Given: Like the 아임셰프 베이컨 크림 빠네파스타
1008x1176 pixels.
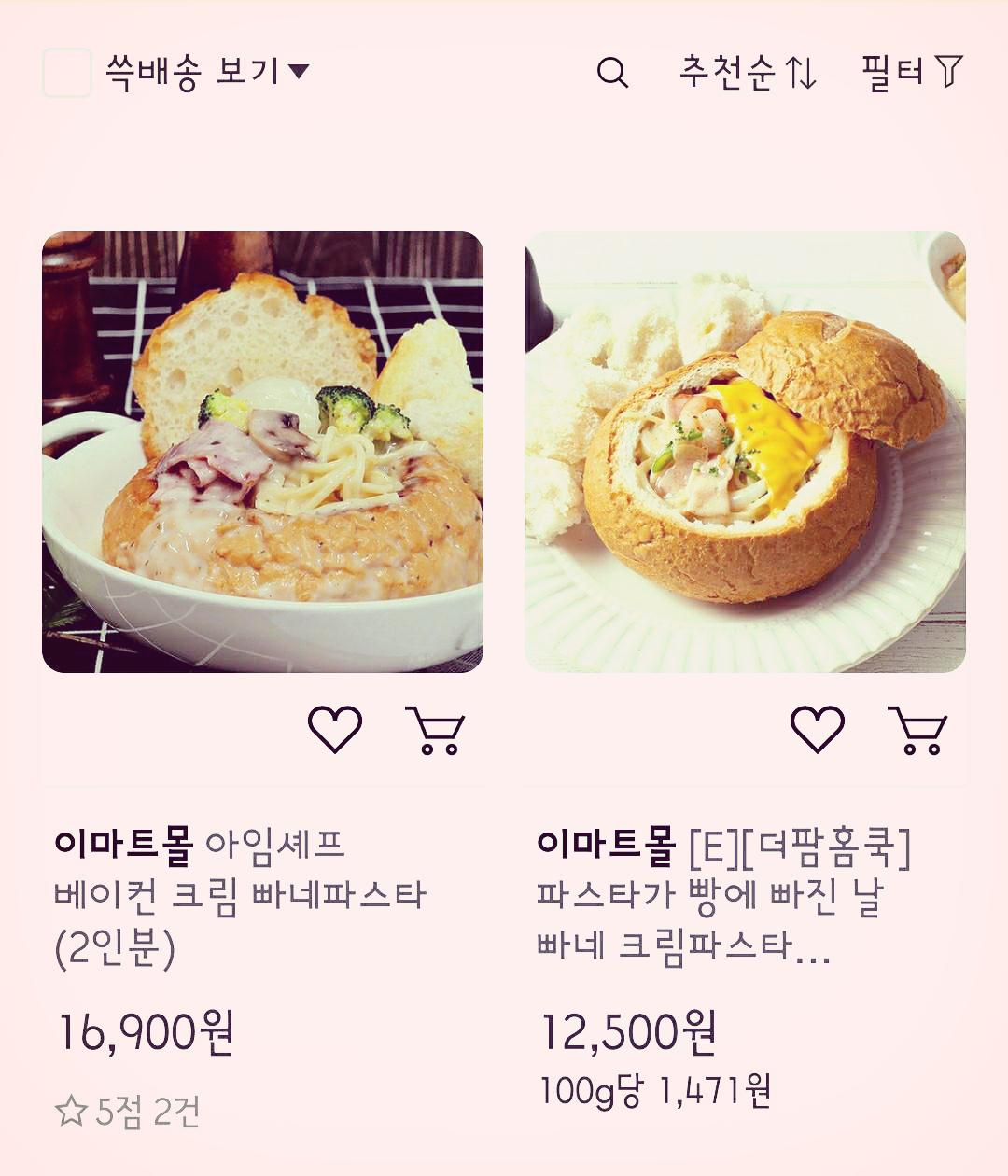Looking at the screenshot, I should [335, 729].
